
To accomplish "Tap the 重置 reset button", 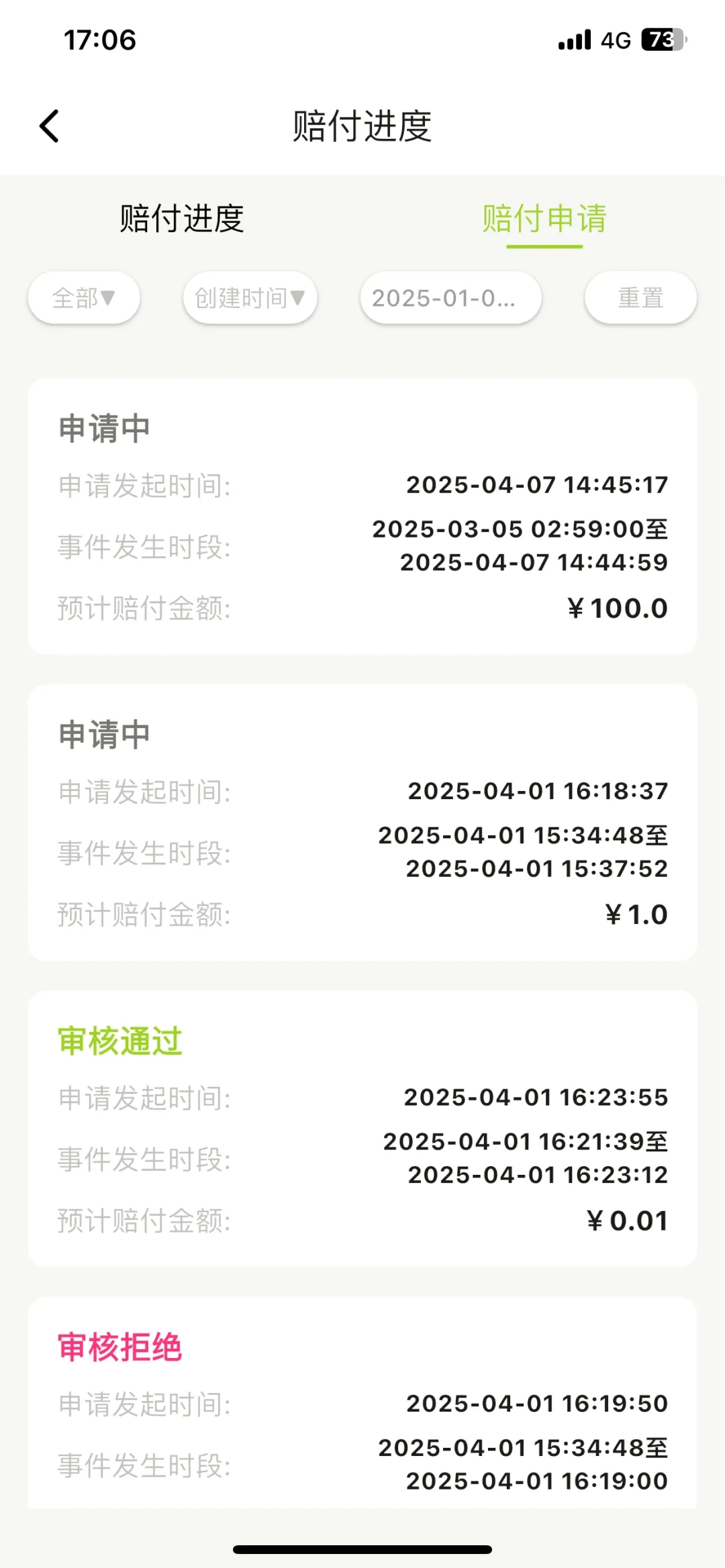I will [640, 297].
